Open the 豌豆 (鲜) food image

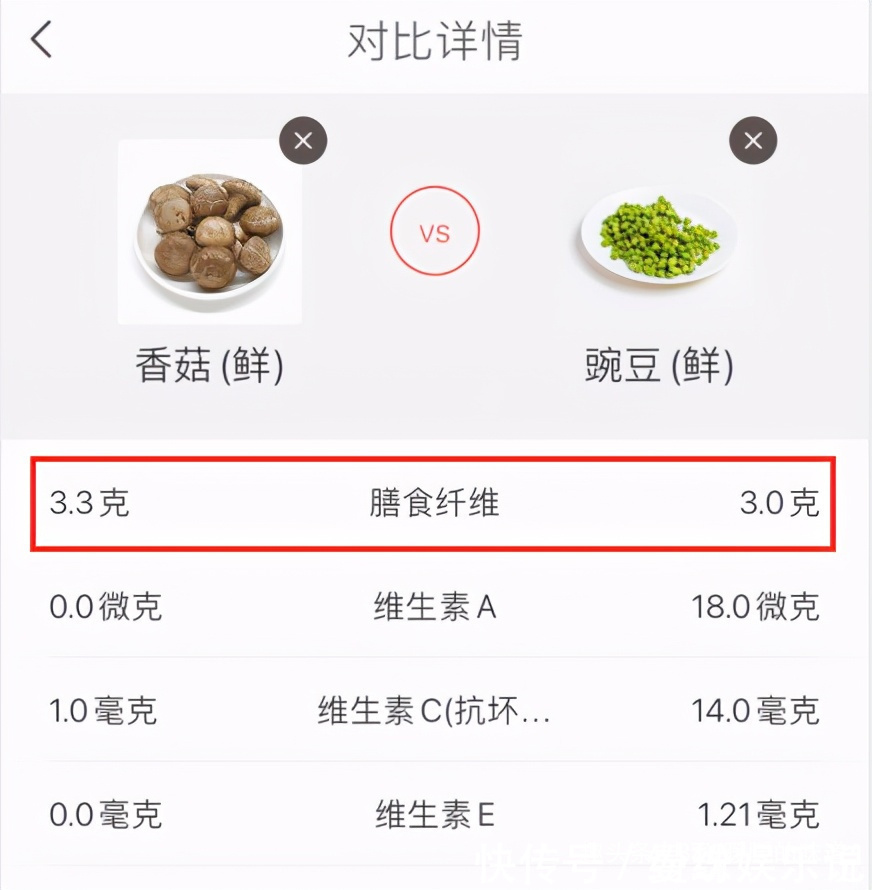660,235
